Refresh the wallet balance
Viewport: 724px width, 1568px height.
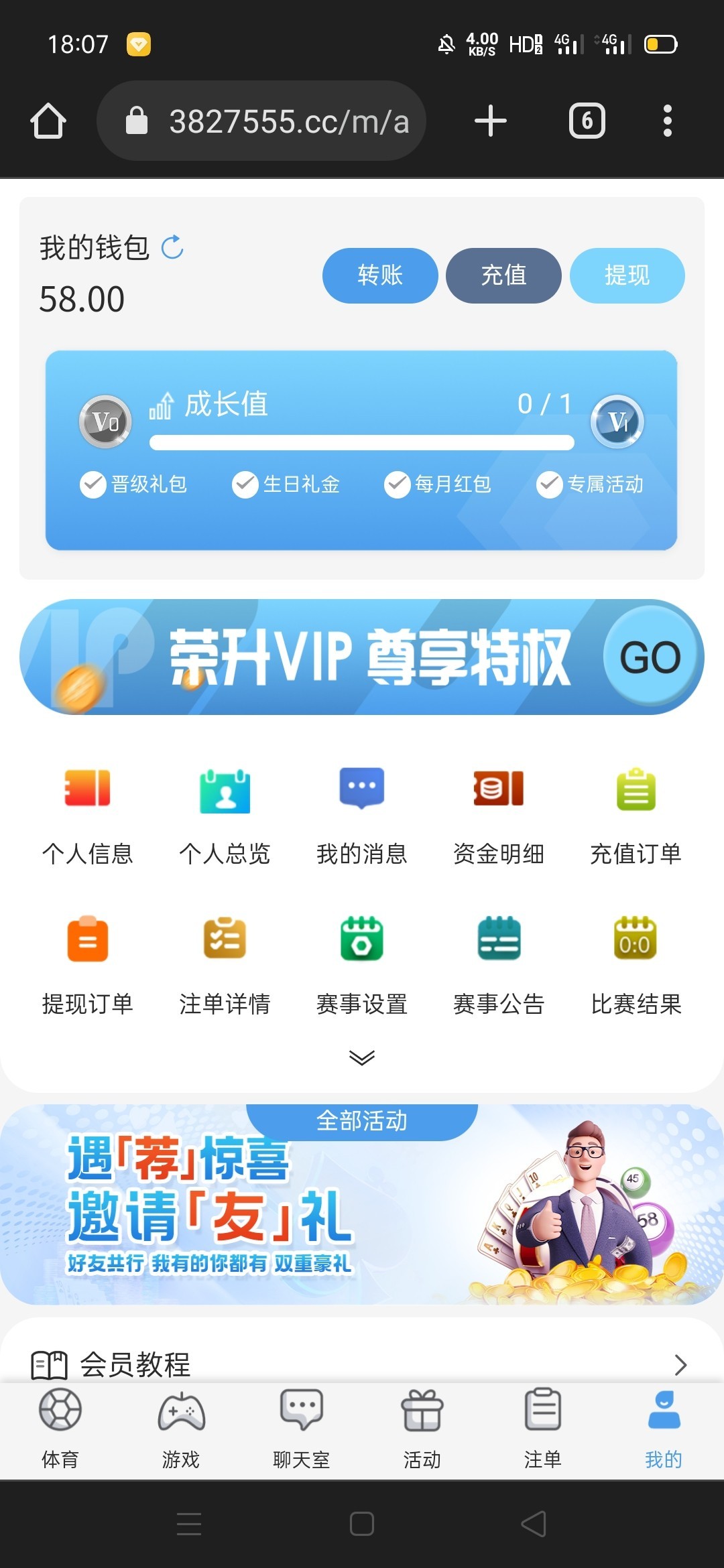click(172, 247)
